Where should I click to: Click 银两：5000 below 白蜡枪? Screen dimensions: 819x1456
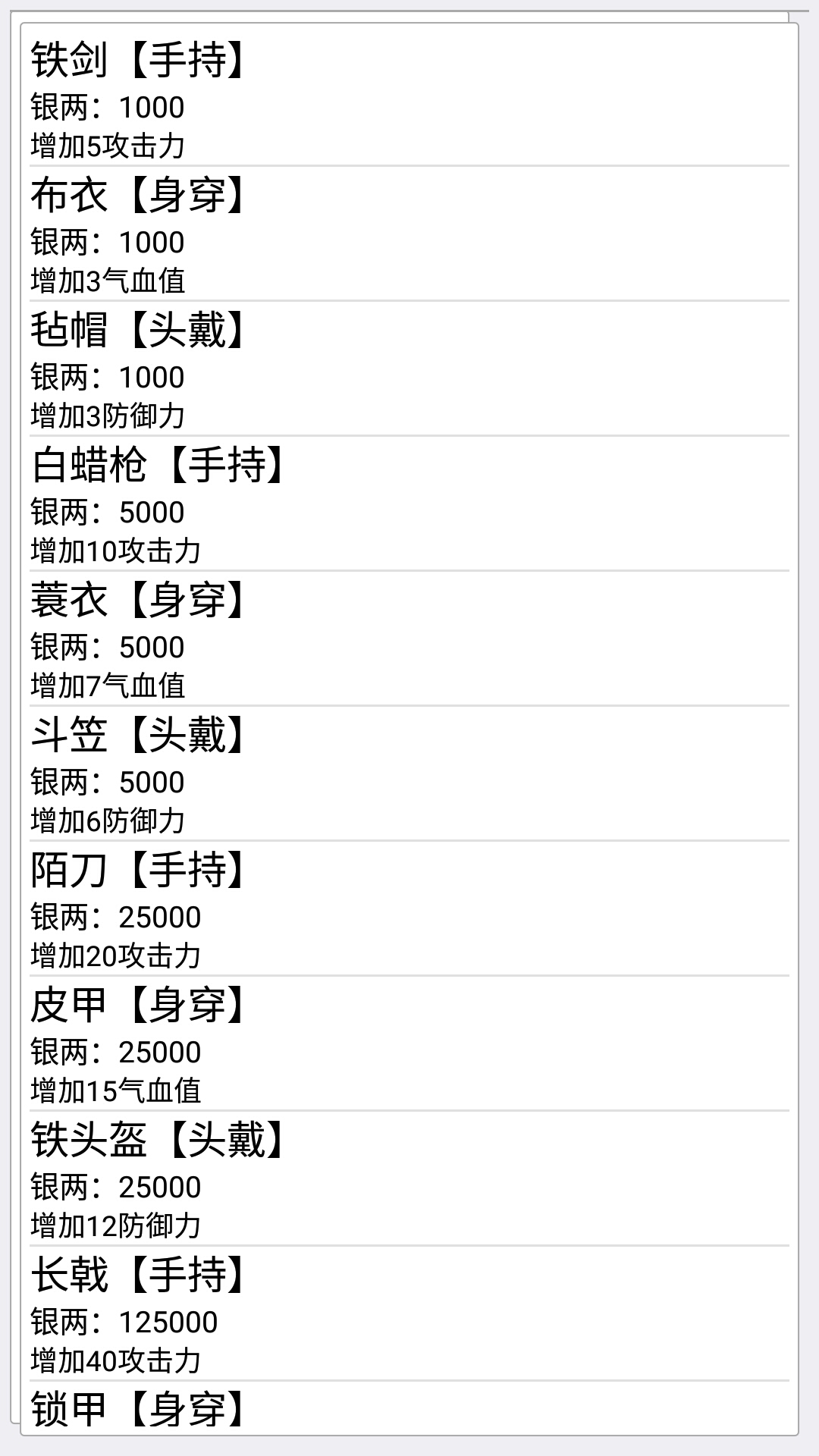106,512
